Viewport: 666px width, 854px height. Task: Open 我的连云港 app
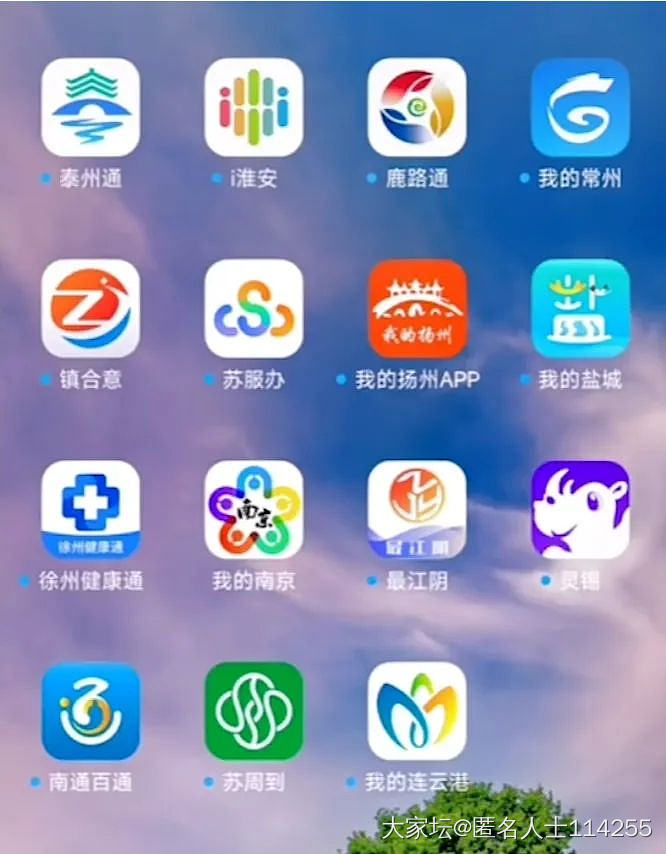(x=417, y=711)
